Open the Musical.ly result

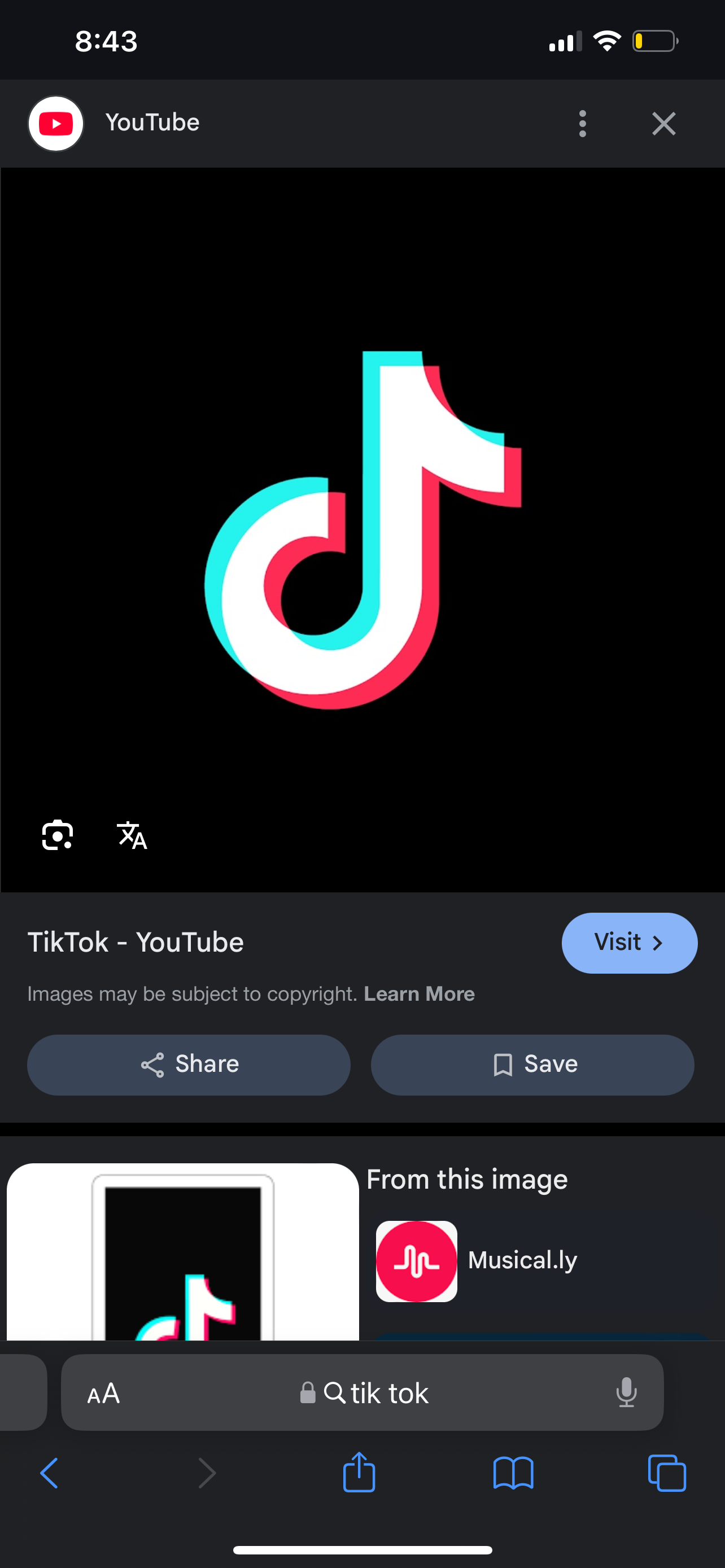click(x=477, y=1261)
